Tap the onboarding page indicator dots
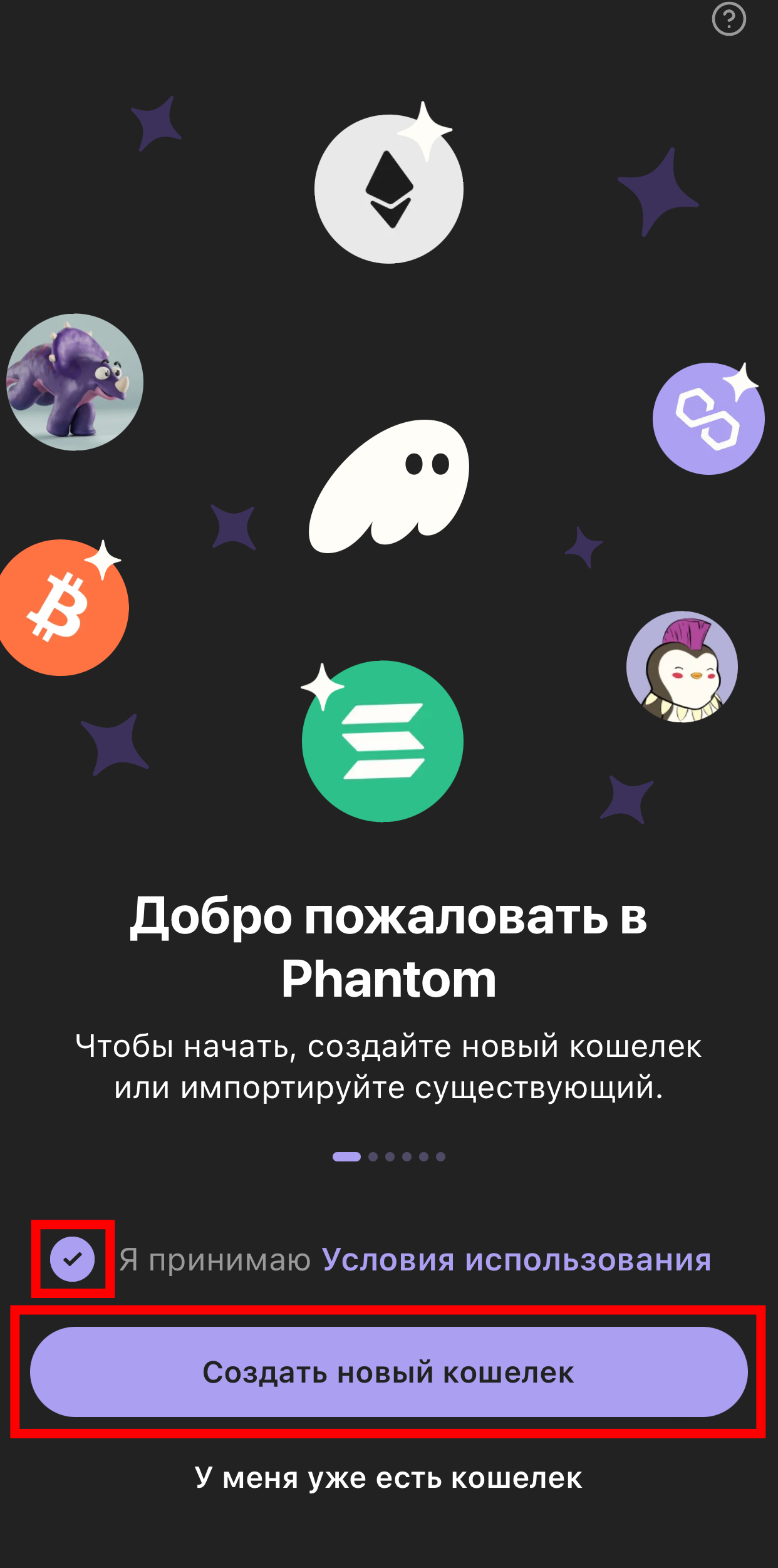Viewport: 778px width, 1568px height. (x=388, y=1156)
